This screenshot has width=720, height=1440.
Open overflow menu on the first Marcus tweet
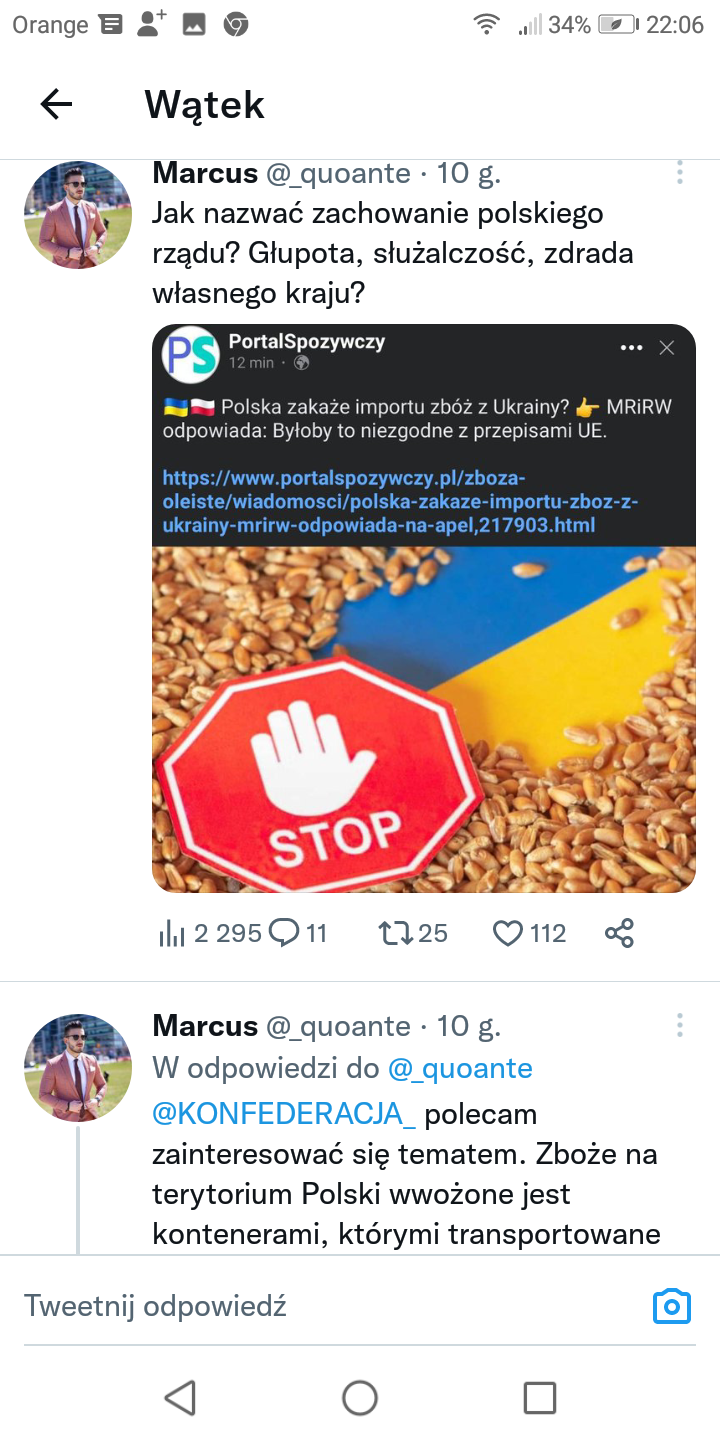click(680, 173)
